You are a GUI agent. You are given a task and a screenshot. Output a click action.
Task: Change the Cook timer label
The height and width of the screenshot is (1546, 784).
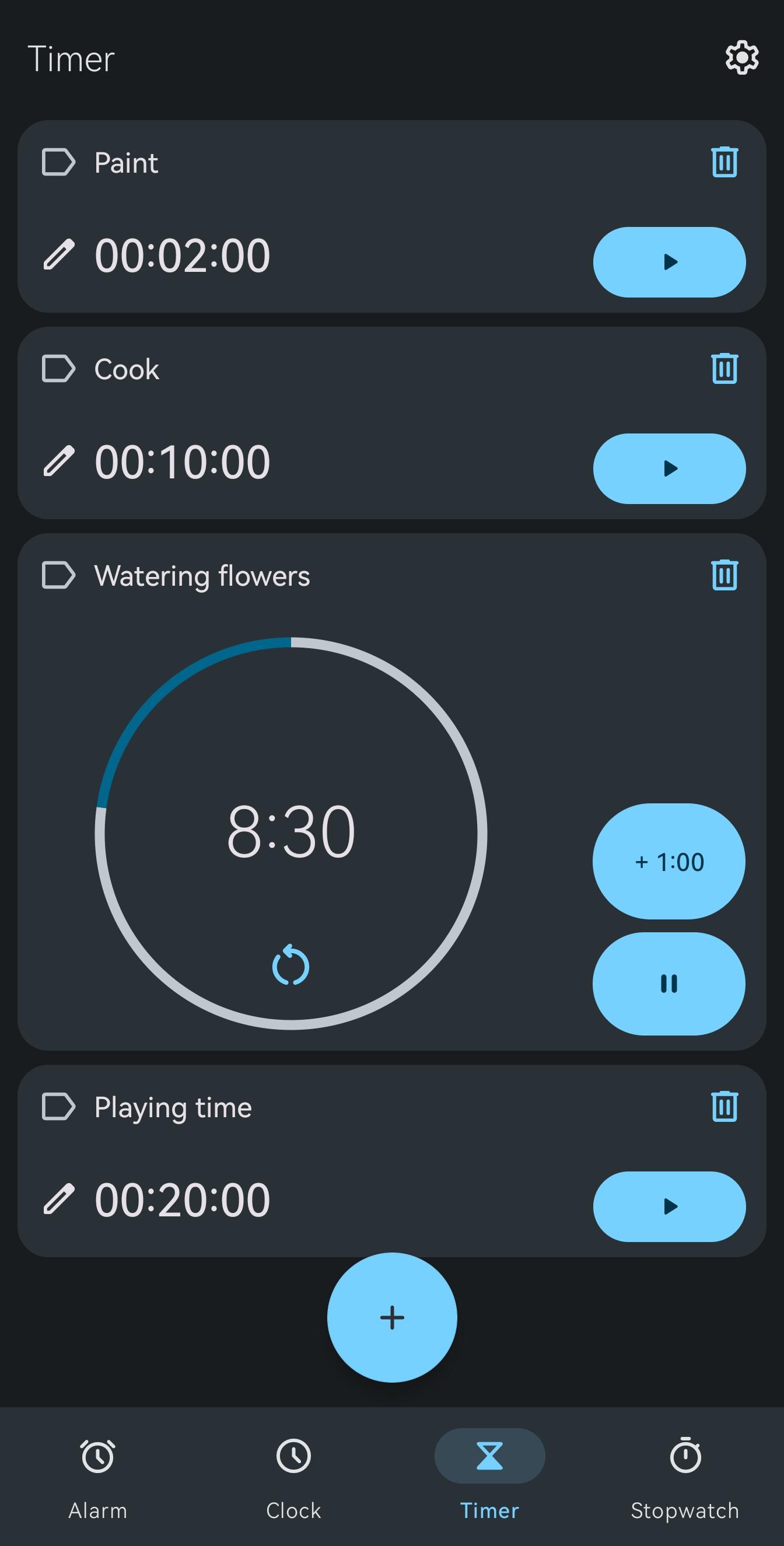(126, 369)
